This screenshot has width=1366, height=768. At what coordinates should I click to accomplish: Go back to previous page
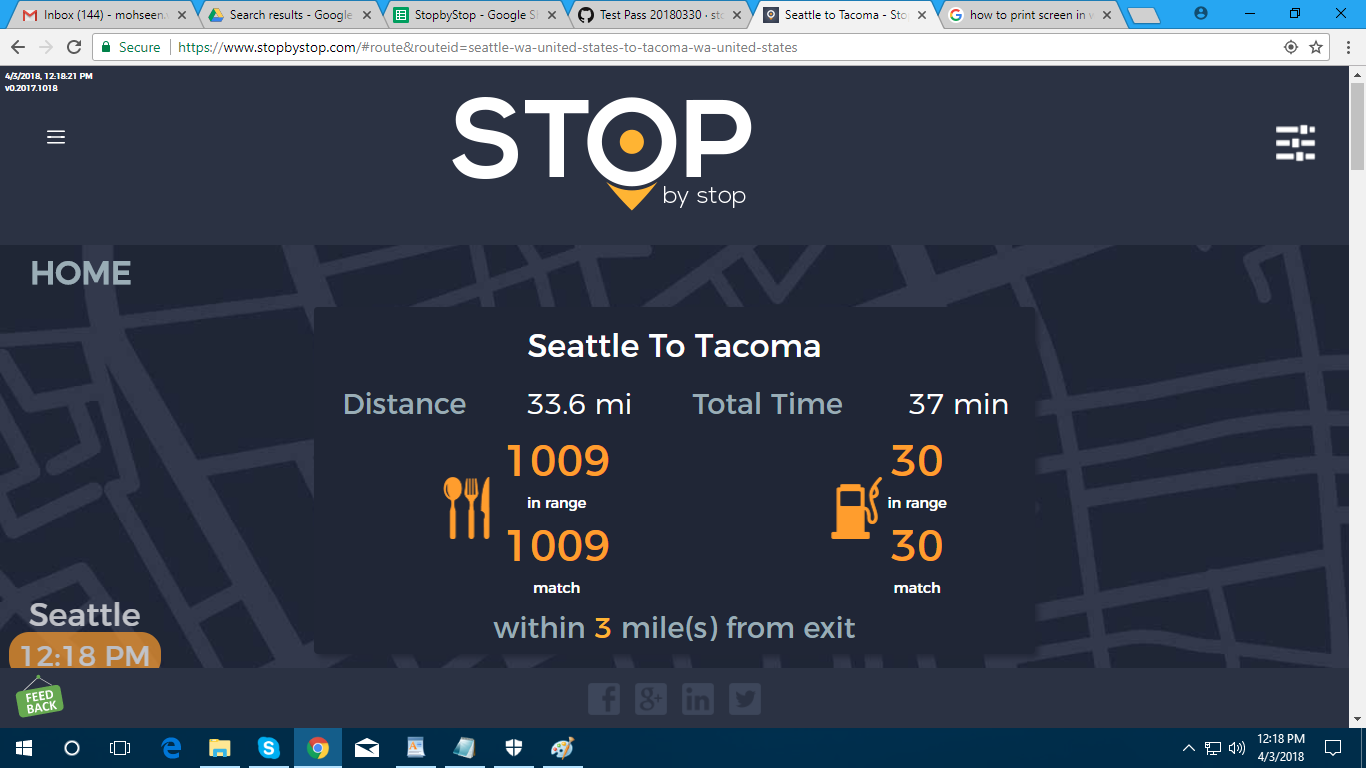pos(17,47)
